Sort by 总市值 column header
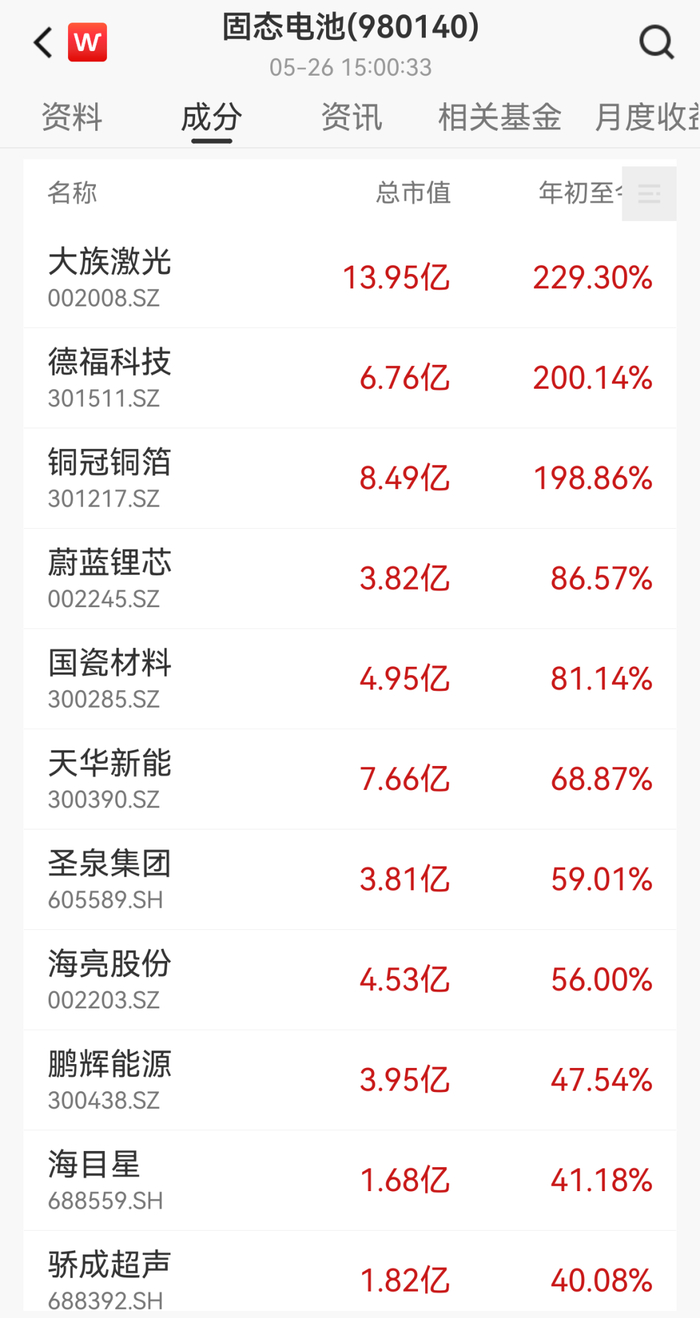 click(x=413, y=193)
